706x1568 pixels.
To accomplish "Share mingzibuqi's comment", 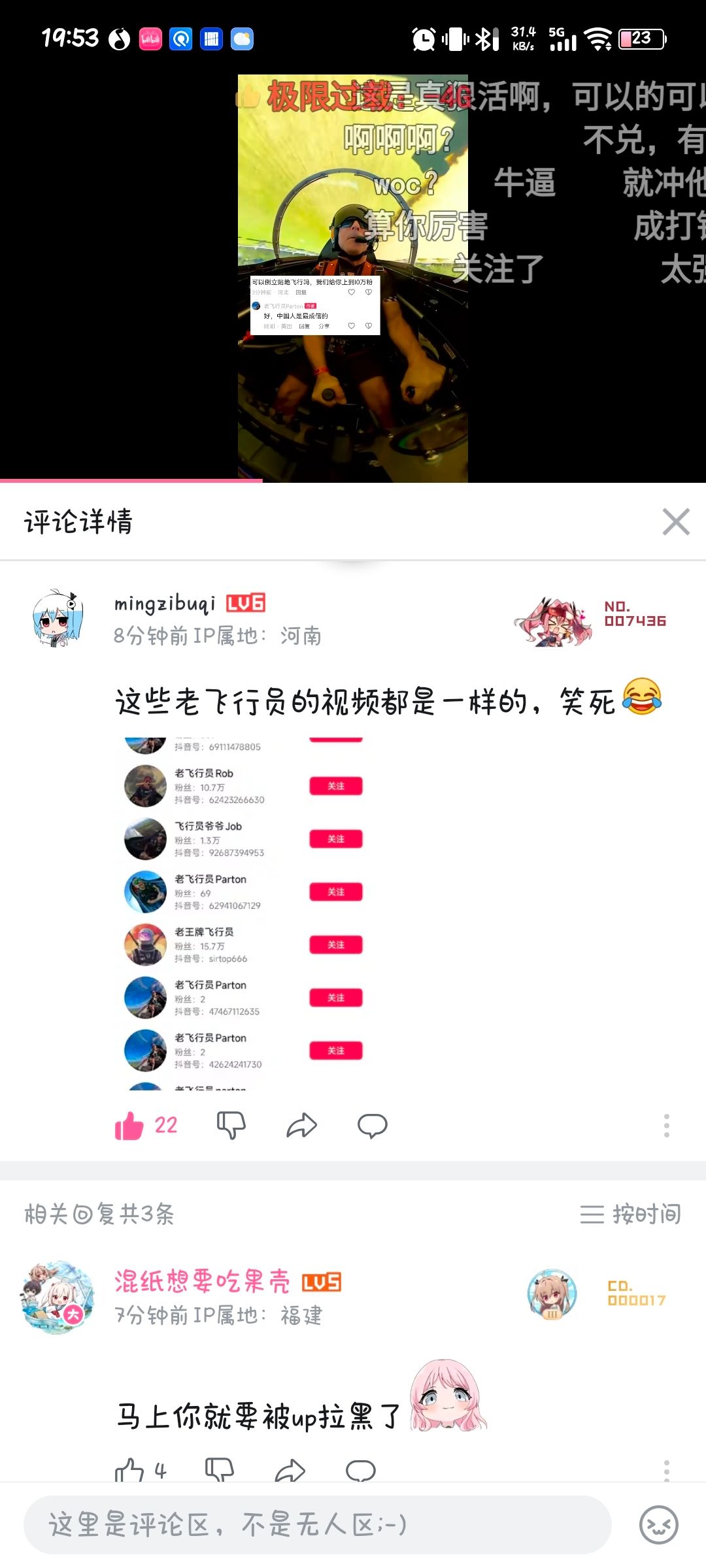I will pos(301,1126).
